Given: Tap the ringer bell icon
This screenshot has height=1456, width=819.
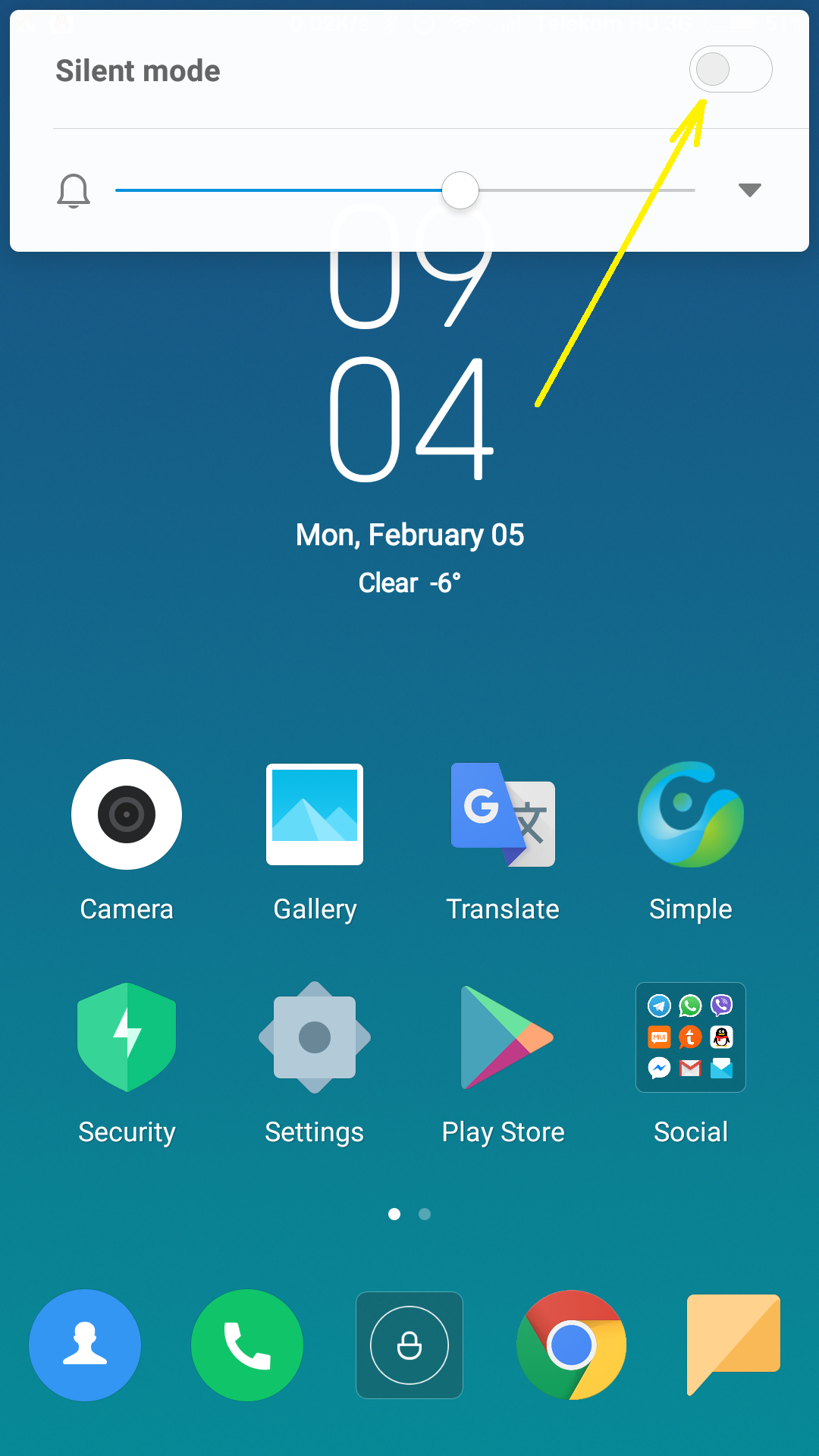Looking at the screenshot, I should pos(74,190).
